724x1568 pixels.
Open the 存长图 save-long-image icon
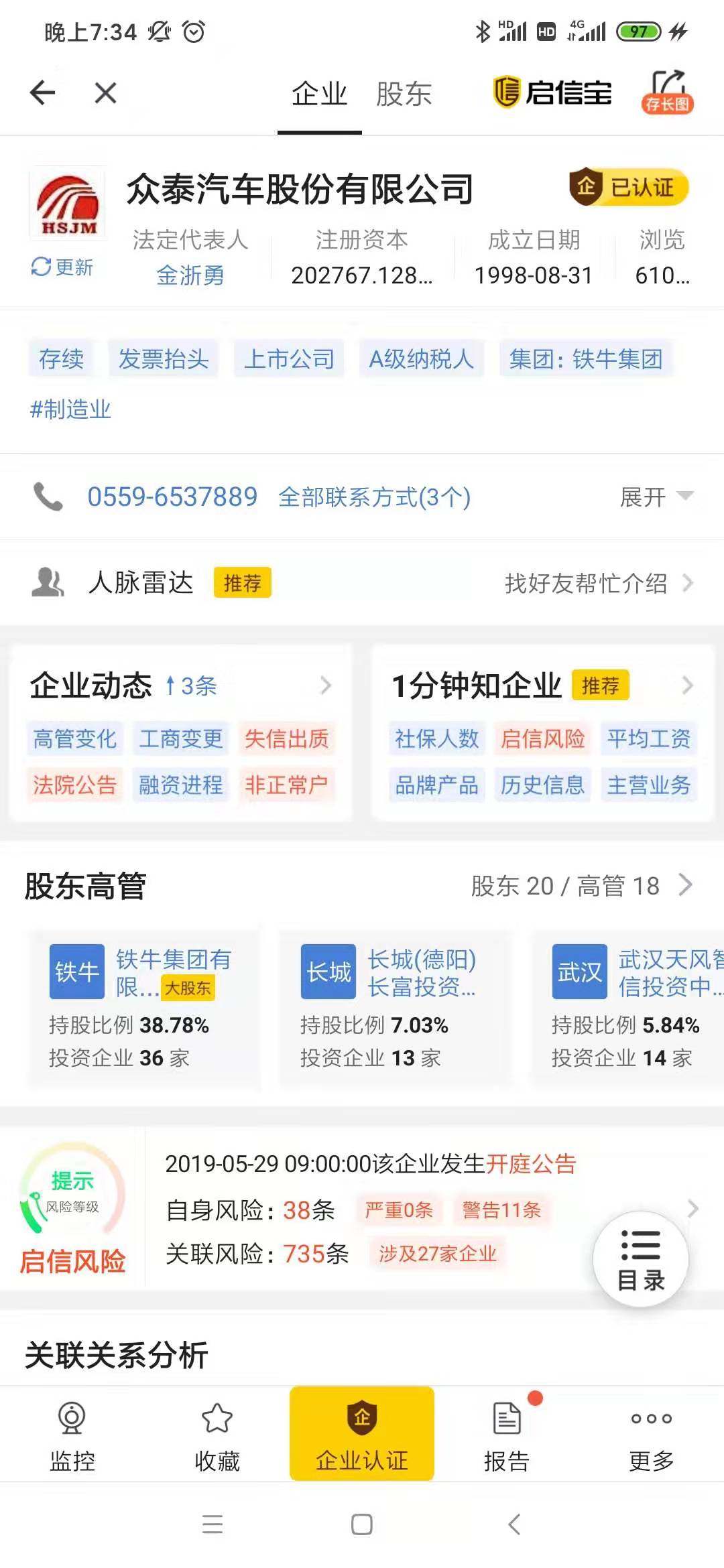coord(666,94)
